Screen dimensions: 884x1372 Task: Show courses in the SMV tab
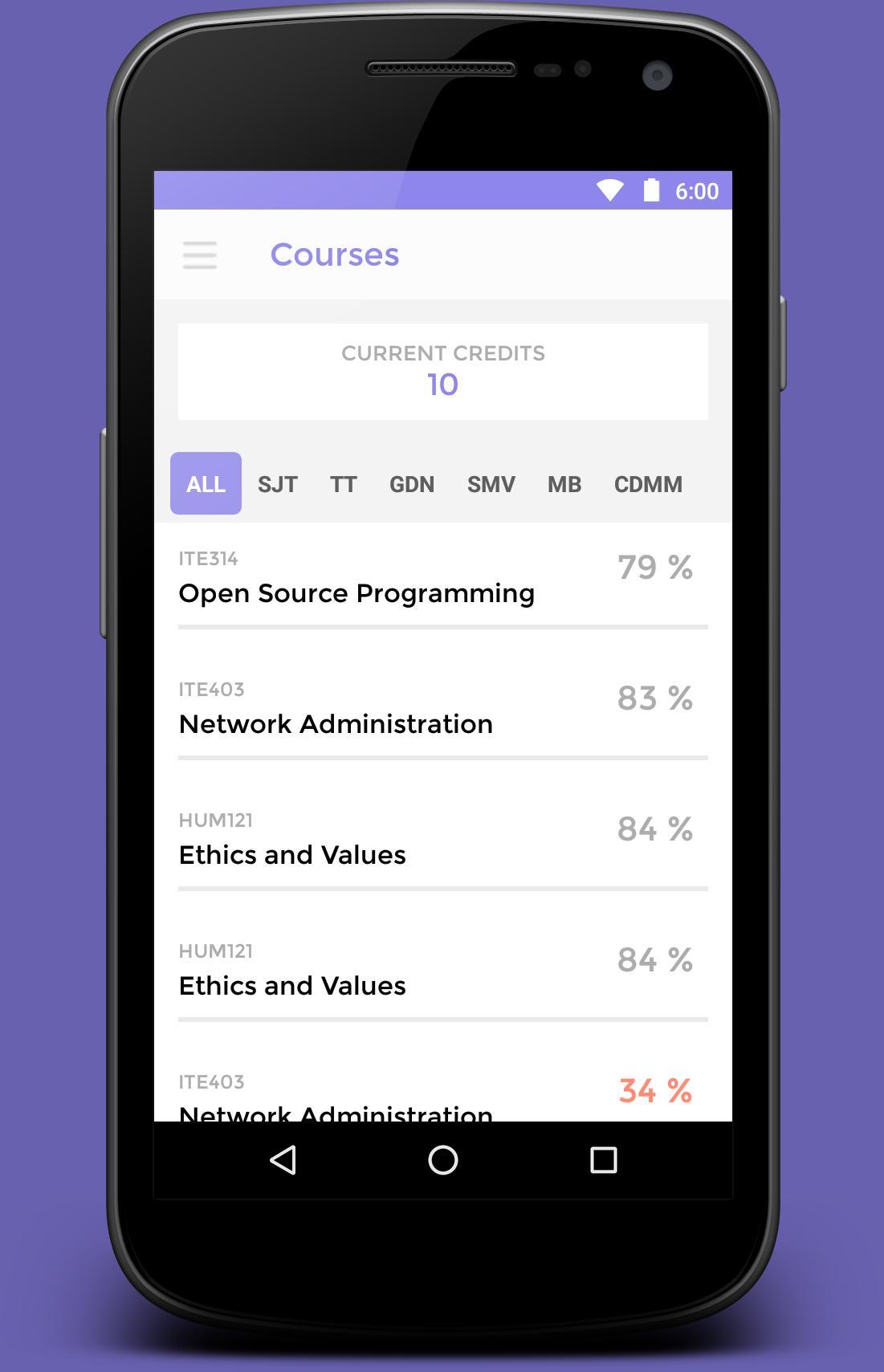tap(491, 484)
